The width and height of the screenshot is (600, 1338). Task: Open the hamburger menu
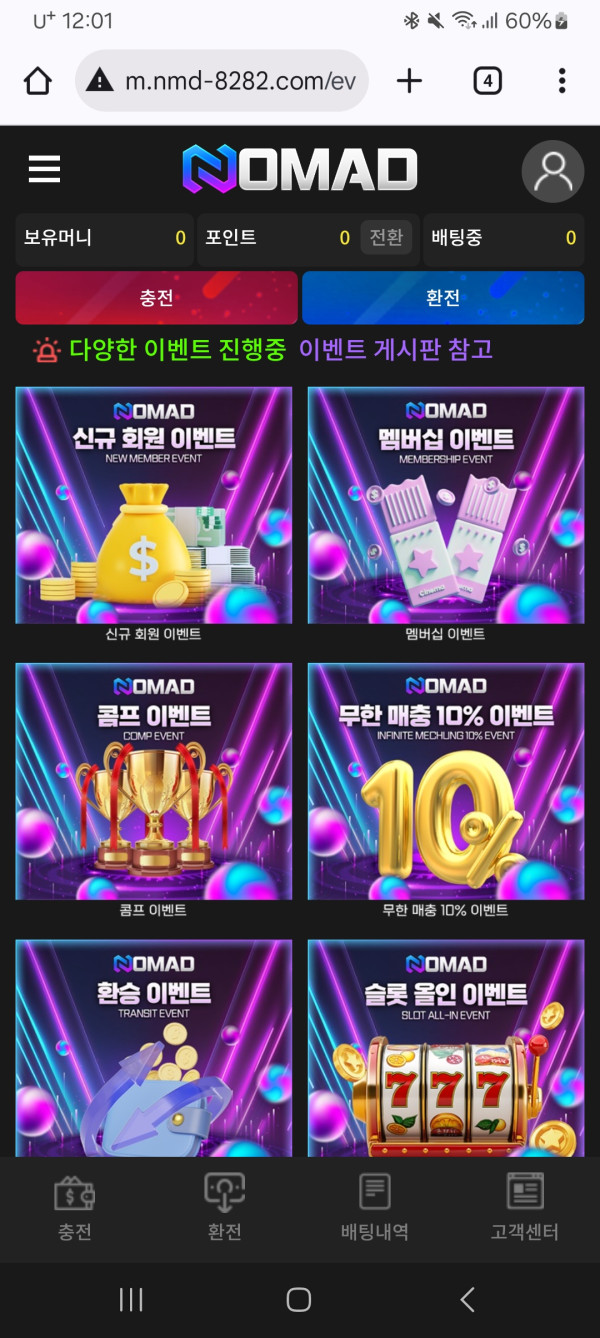[44, 170]
